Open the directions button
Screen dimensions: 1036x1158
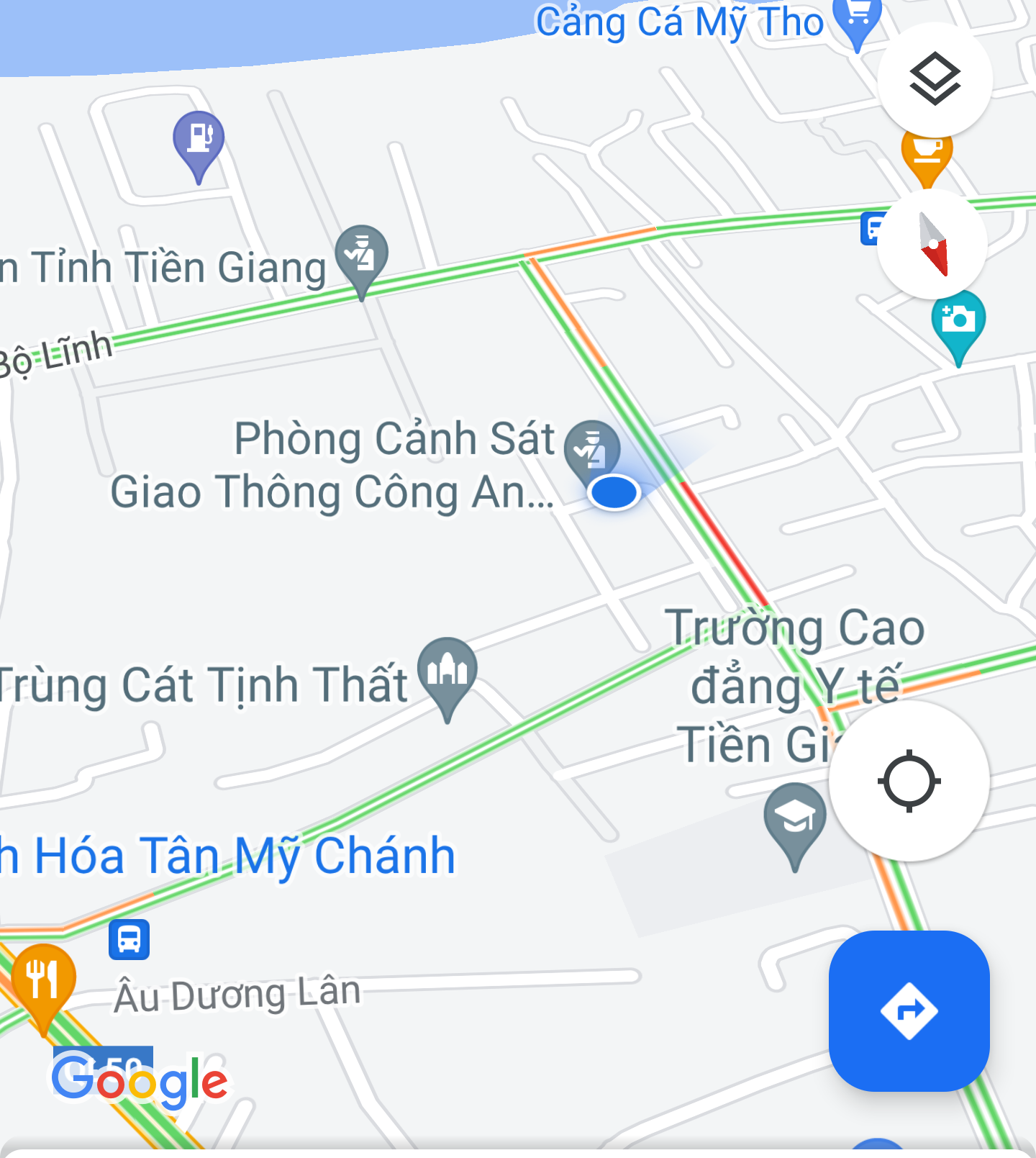[x=909, y=1010]
